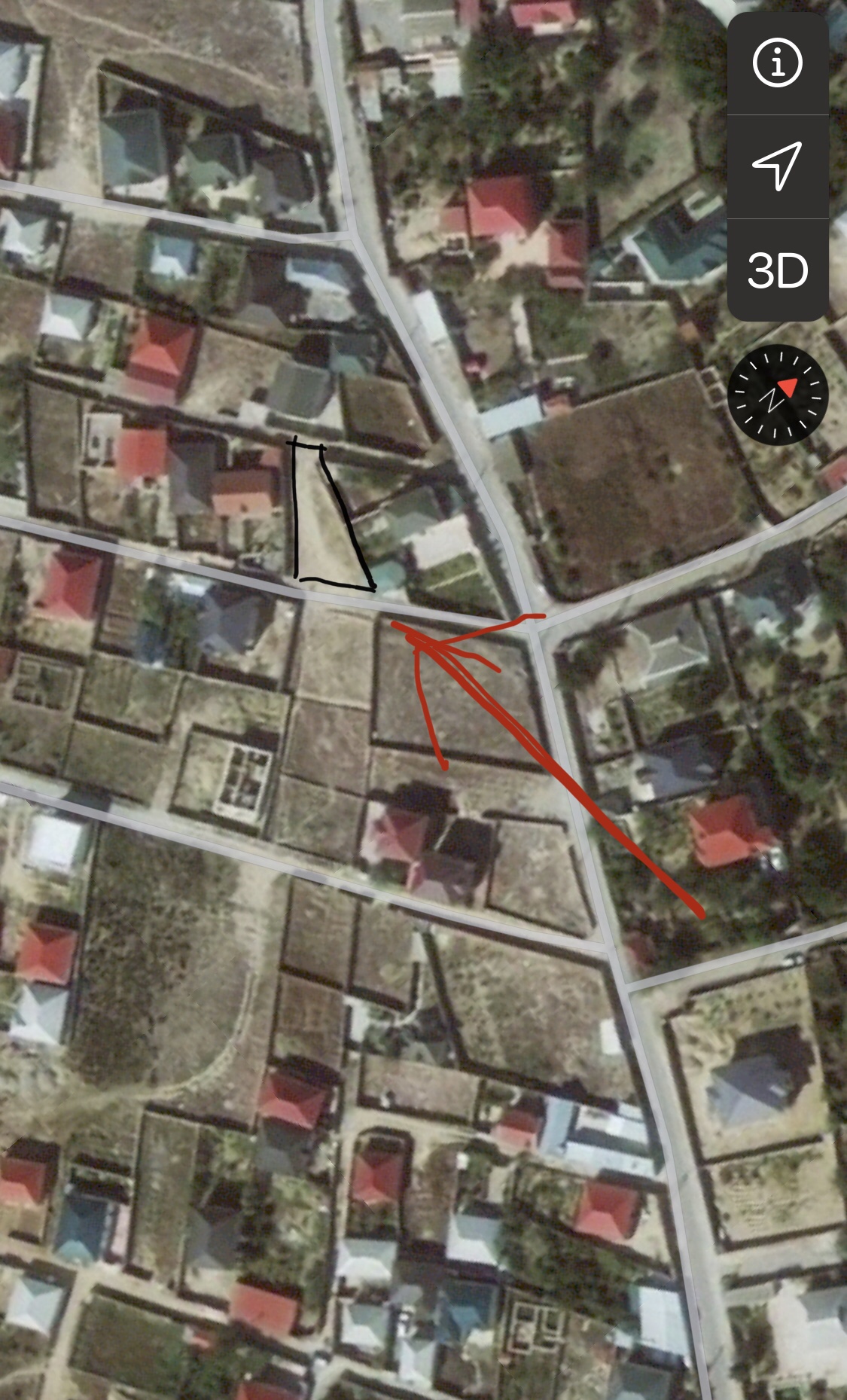Tap the location tracking arrow
Viewport: 847px width, 1400px height.
pos(778,166)
